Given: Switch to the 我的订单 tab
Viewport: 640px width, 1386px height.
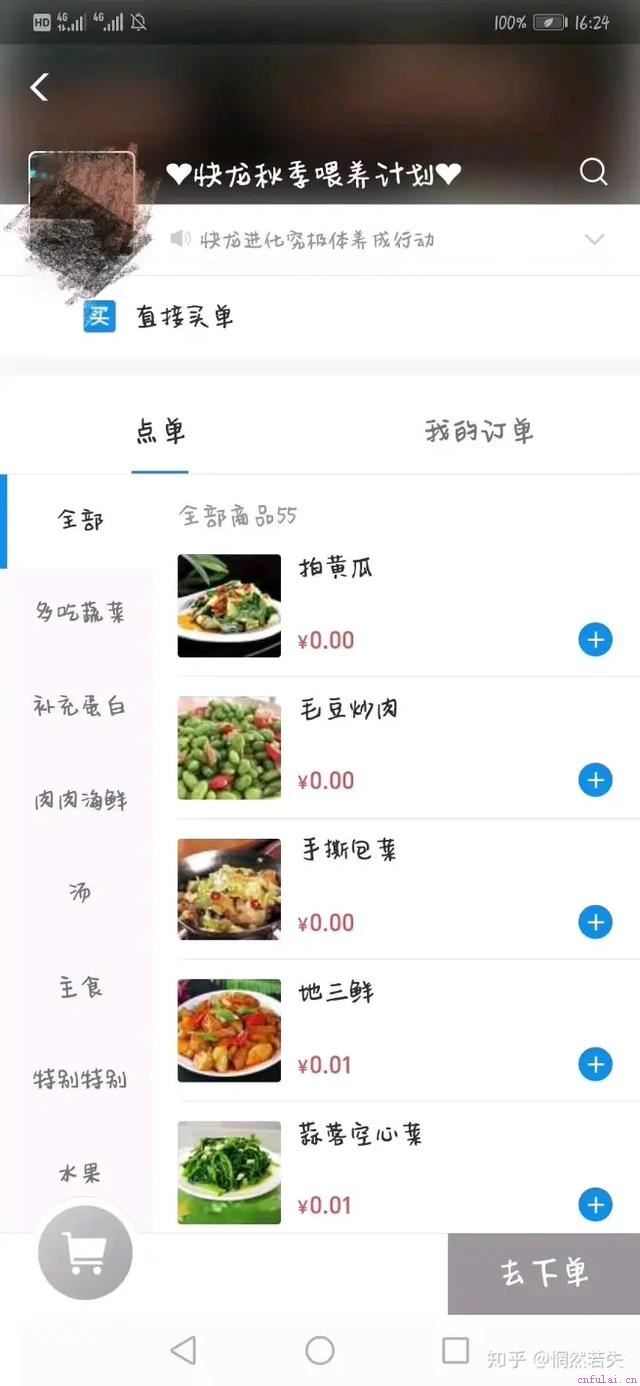Looking at the screenshot, I should (479, 432).
